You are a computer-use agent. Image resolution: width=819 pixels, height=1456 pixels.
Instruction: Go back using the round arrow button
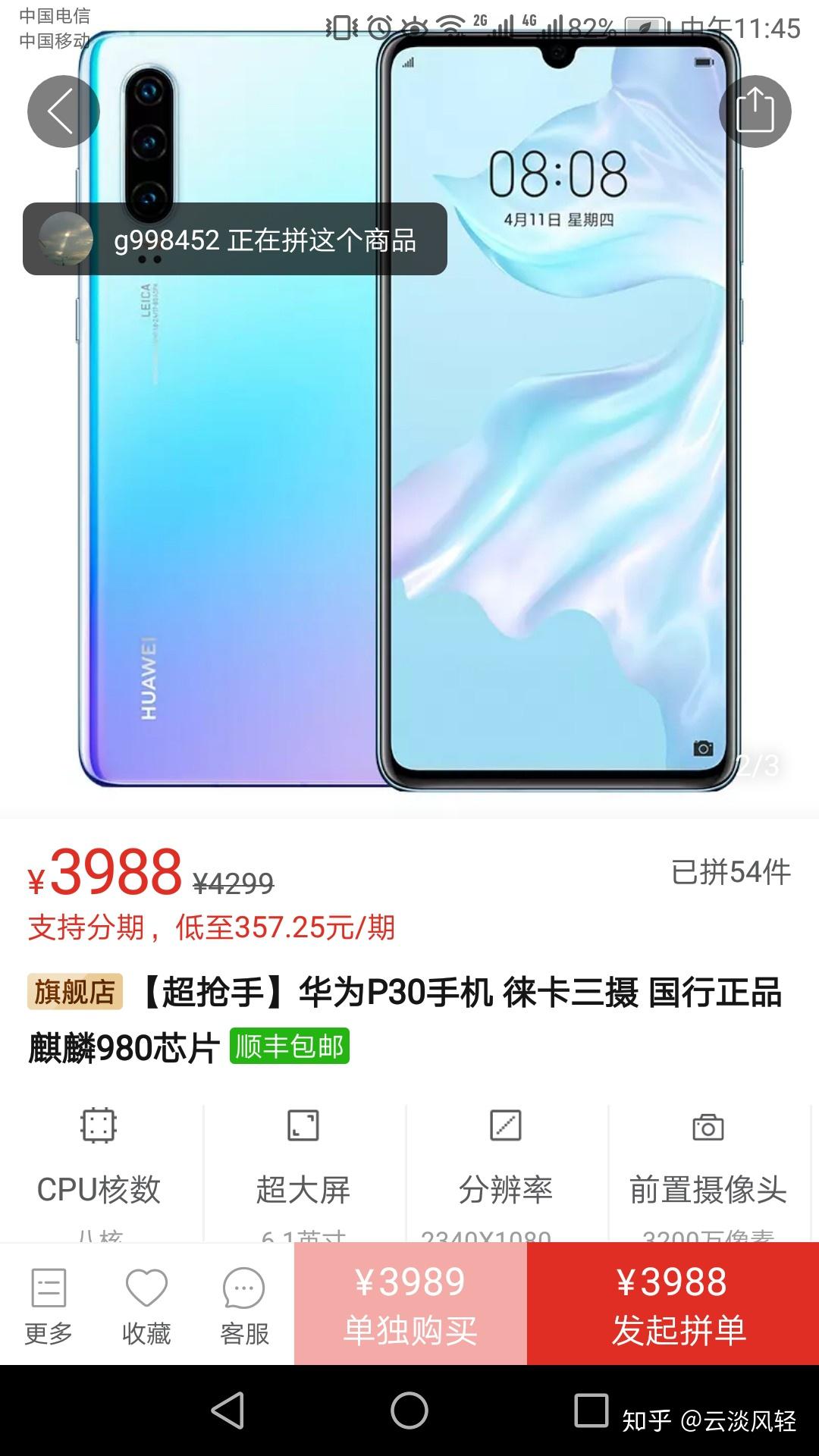pos(64,111)
